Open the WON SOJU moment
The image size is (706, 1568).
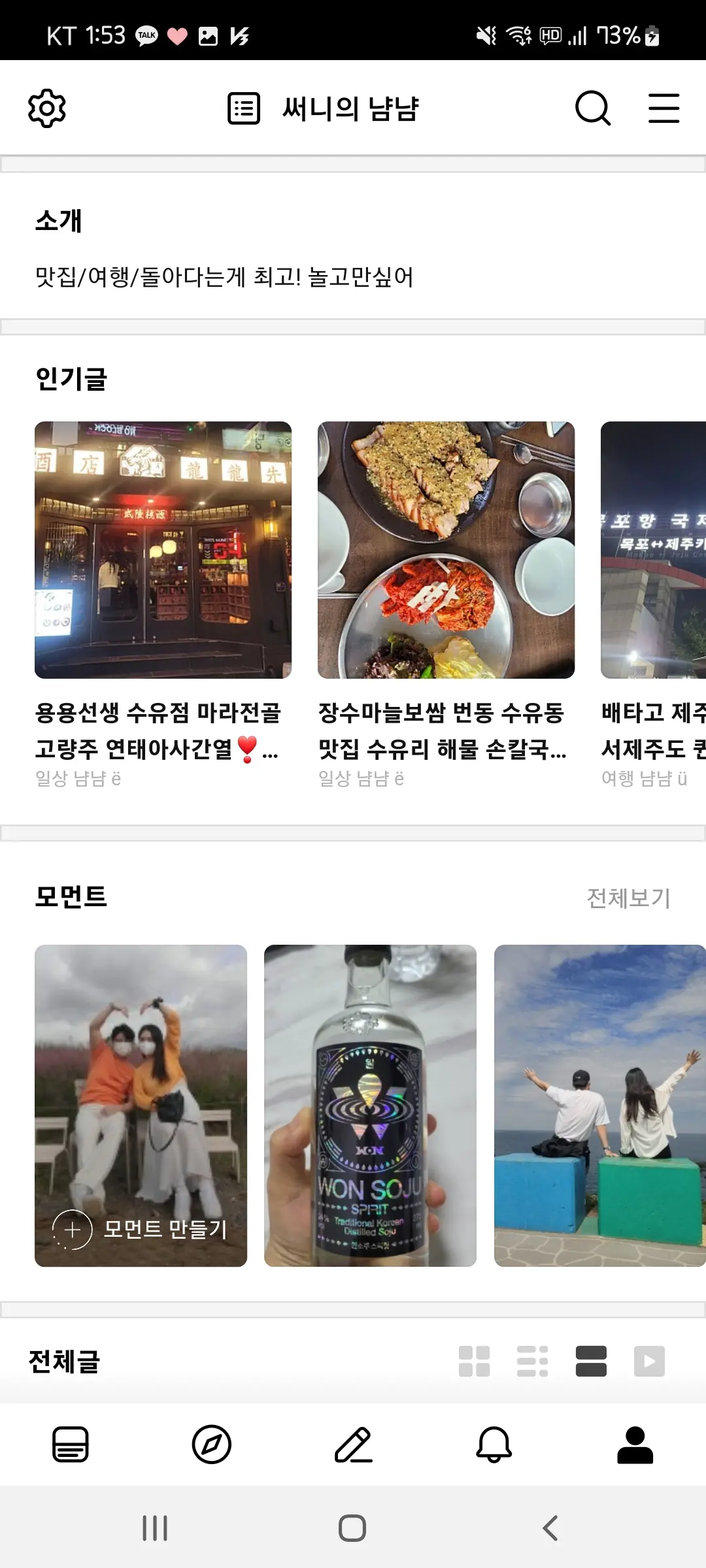click(x=369, y=1104)
